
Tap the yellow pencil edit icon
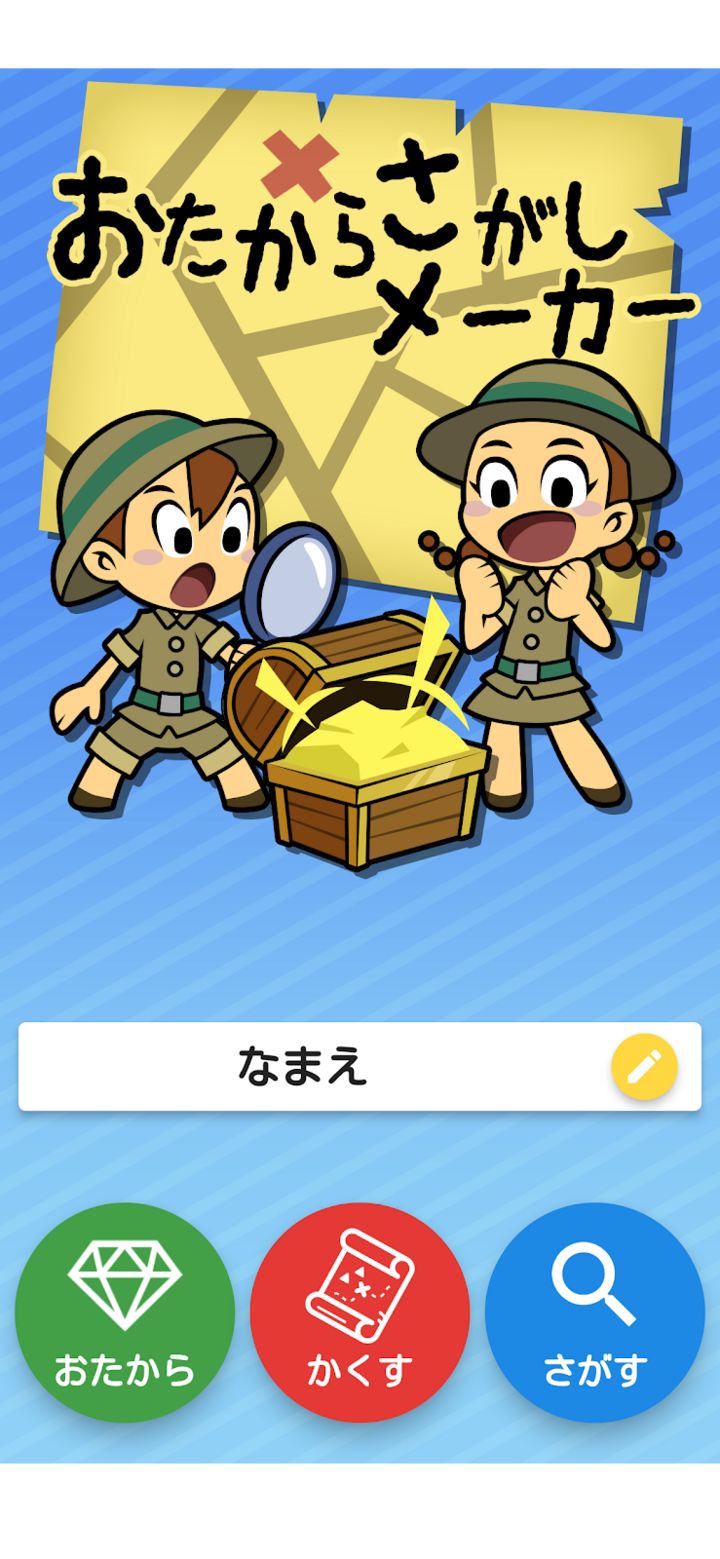[644, 1067]
